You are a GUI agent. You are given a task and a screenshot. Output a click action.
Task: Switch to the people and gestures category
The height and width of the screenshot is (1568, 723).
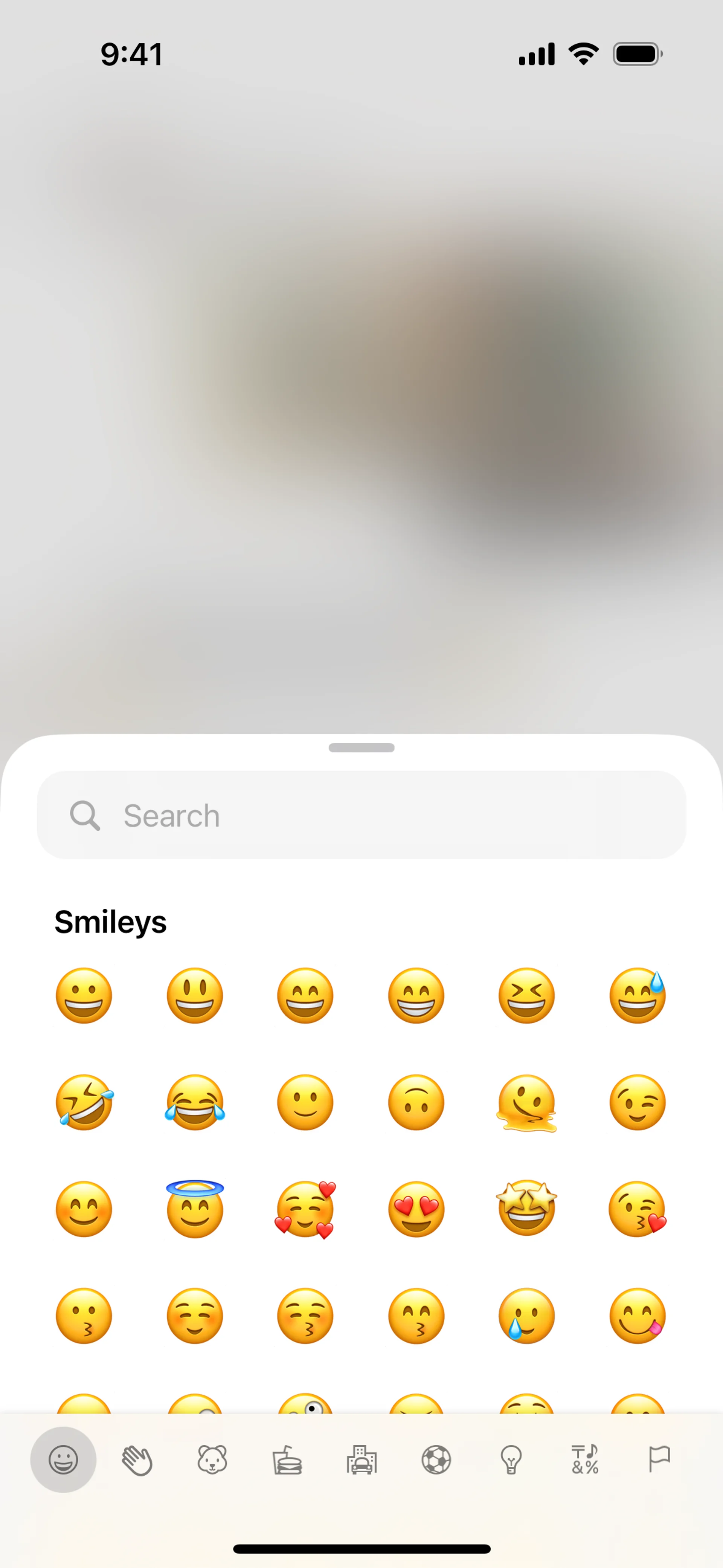137,1459
